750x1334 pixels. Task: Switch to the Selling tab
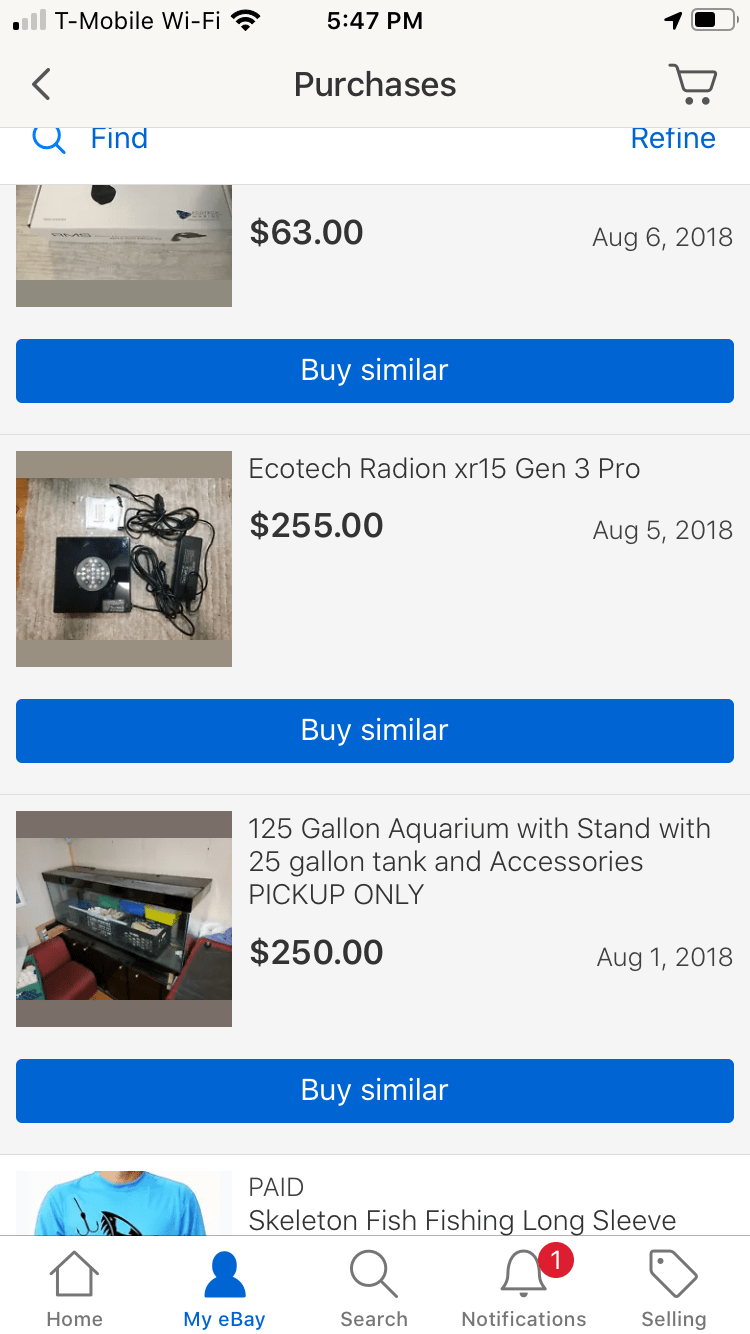pyautogui.click(x=673, y=1289)
